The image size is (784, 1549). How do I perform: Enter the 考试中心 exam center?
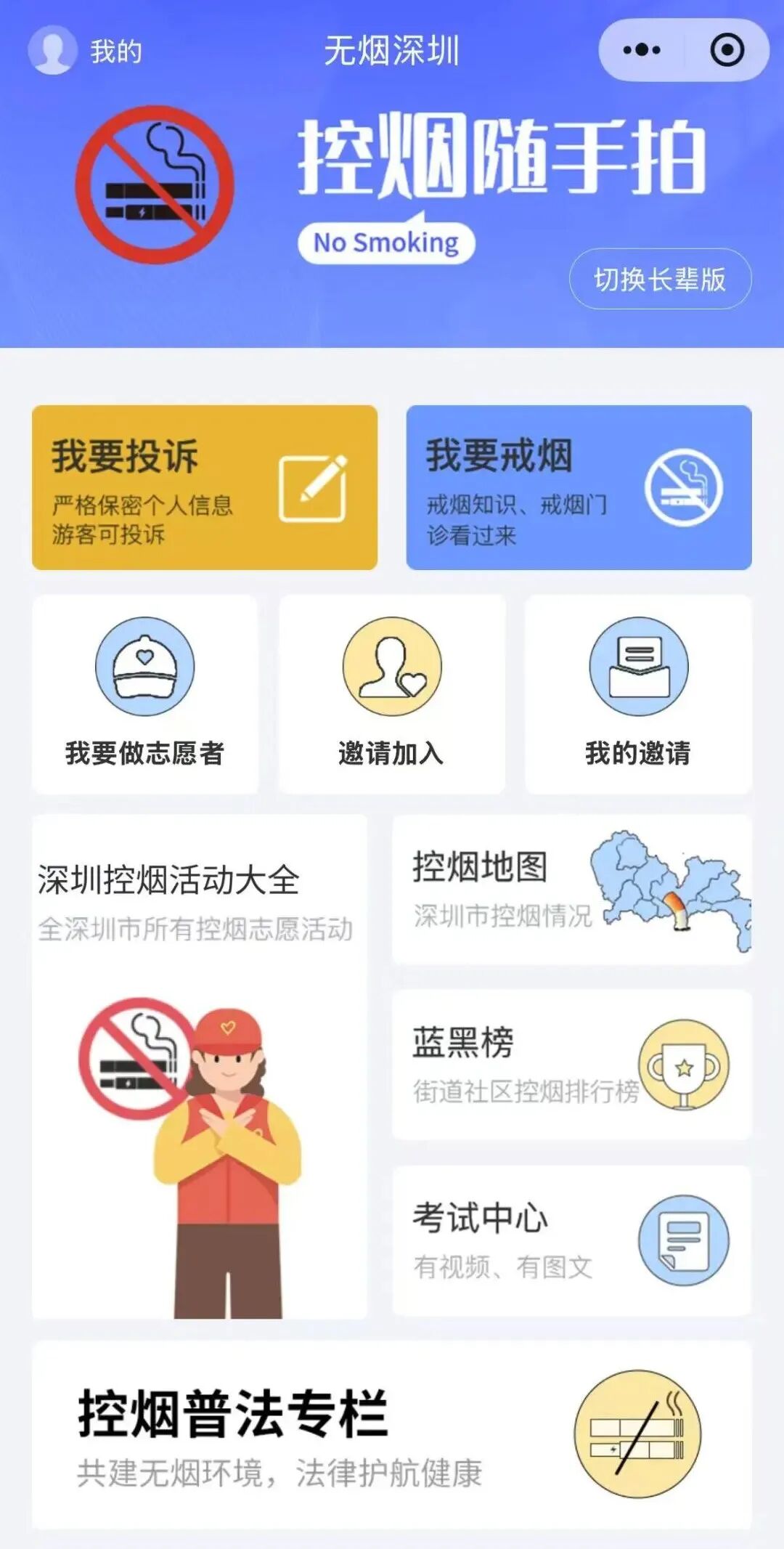click(572, 1241)
